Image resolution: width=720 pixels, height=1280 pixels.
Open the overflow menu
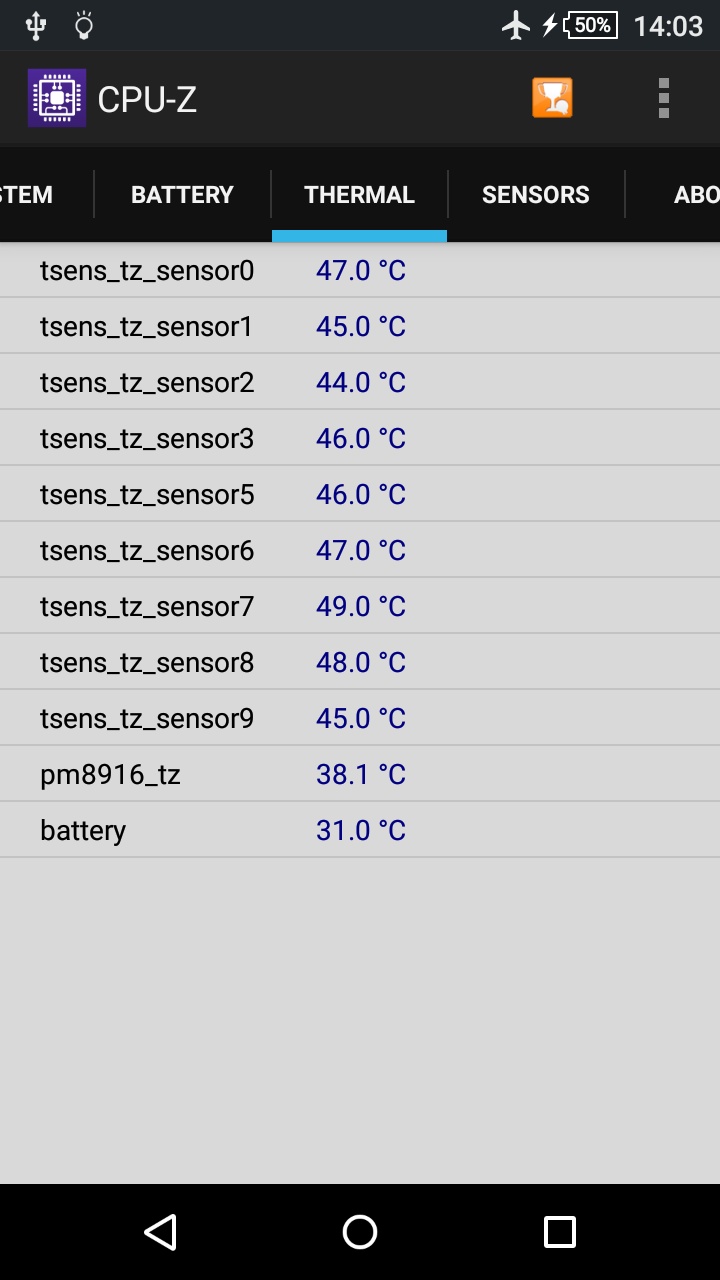click(663, 98)
